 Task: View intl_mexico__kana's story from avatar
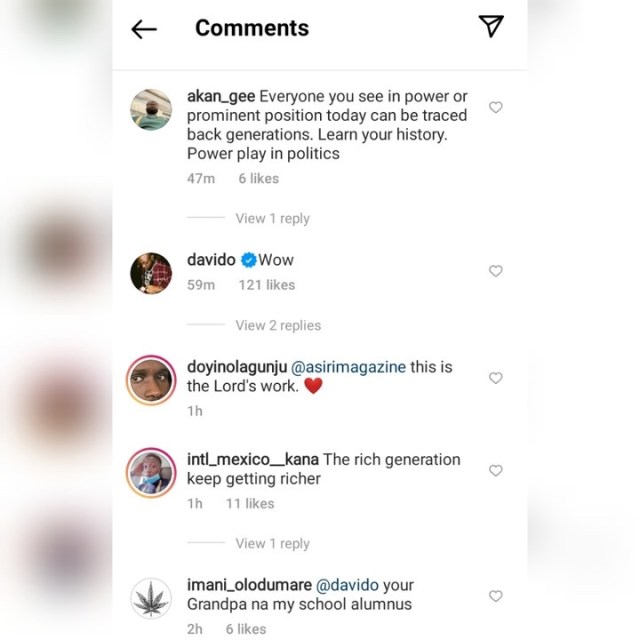pos(151,473)
